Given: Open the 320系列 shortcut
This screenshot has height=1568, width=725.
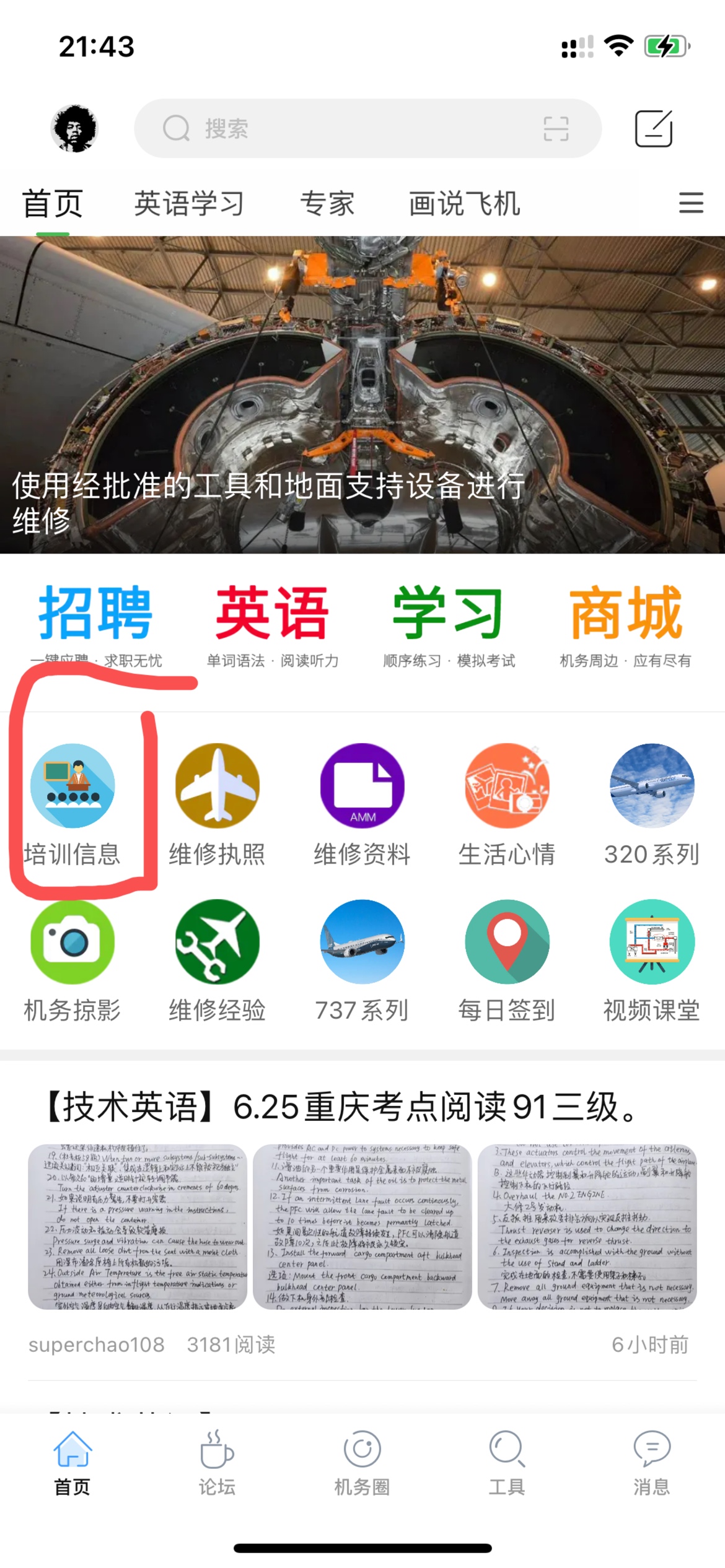Looking at the screenshot, I should [x=651, y=803].
